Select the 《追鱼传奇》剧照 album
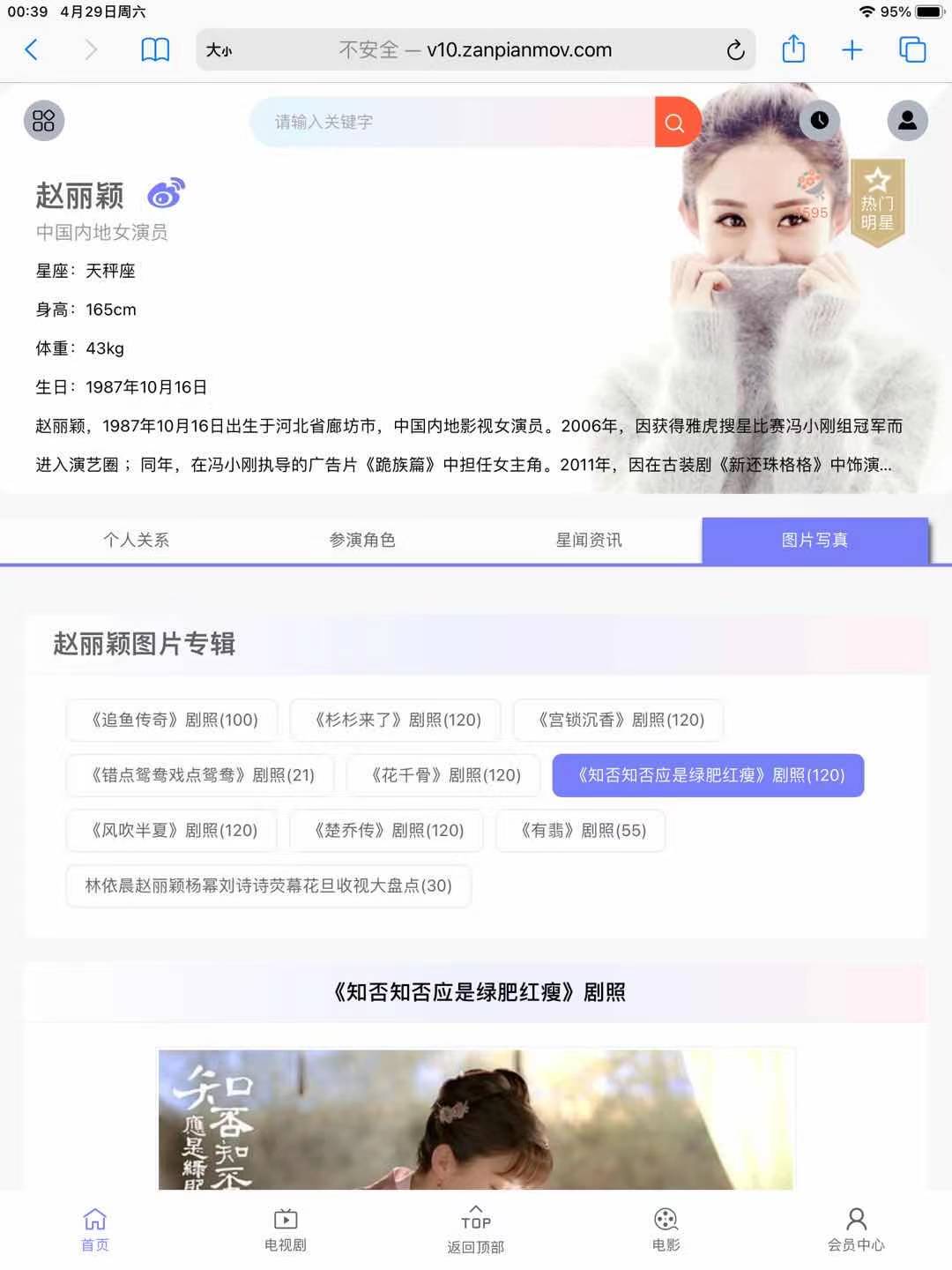Viewport: 952px width, 1270px height. (173, 720)
